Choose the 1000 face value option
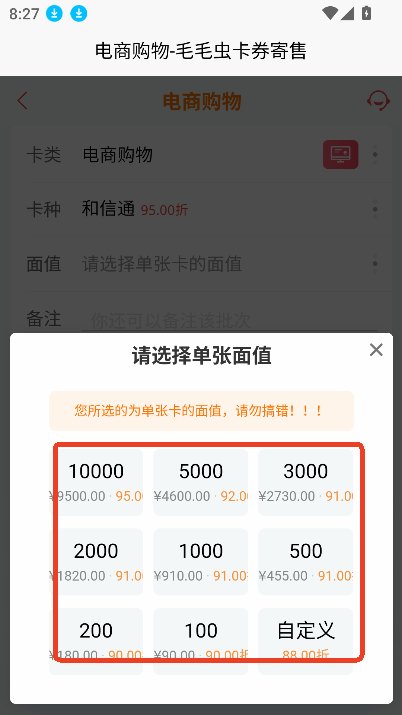The image size is (402, 715). [x=201, y=562]
